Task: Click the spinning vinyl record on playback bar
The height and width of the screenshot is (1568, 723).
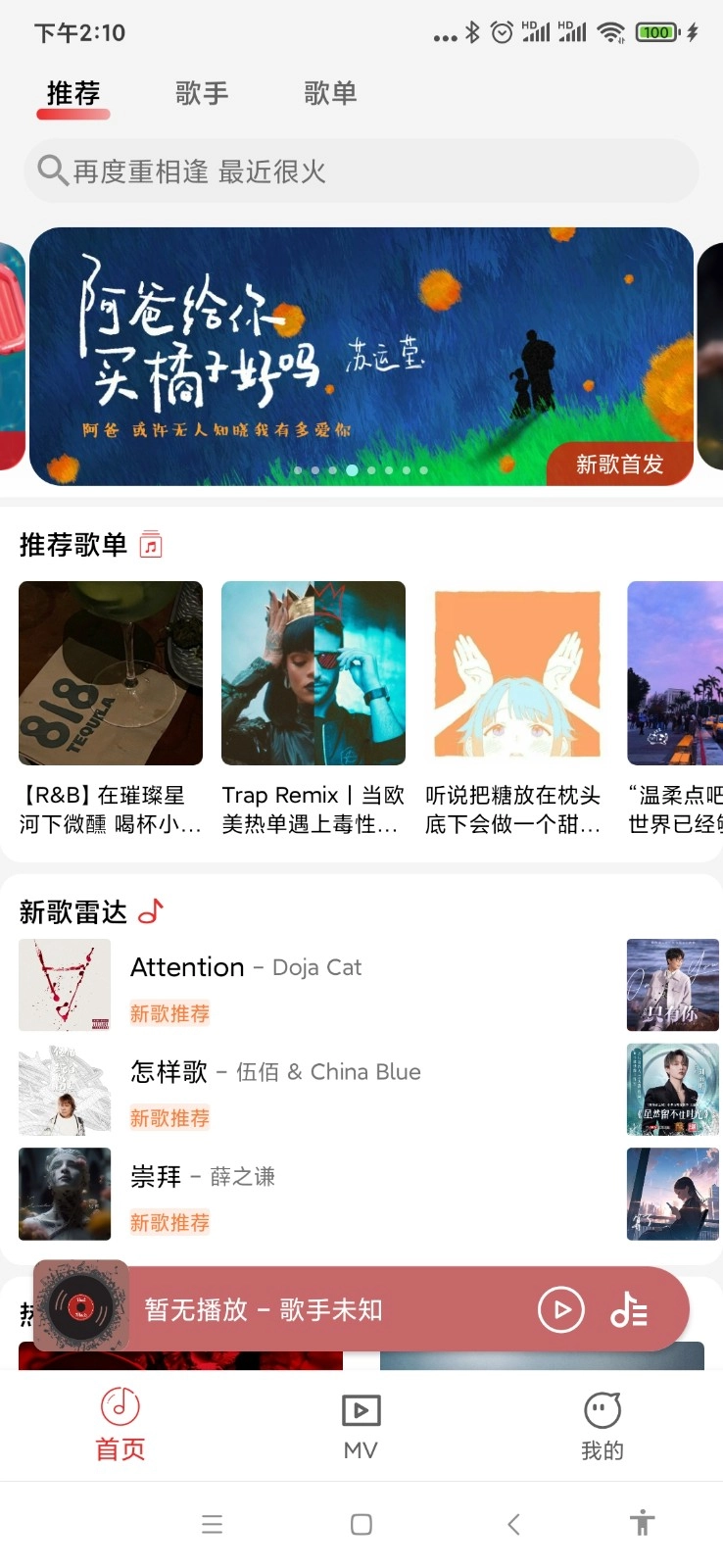Action: coord(81,1306)
